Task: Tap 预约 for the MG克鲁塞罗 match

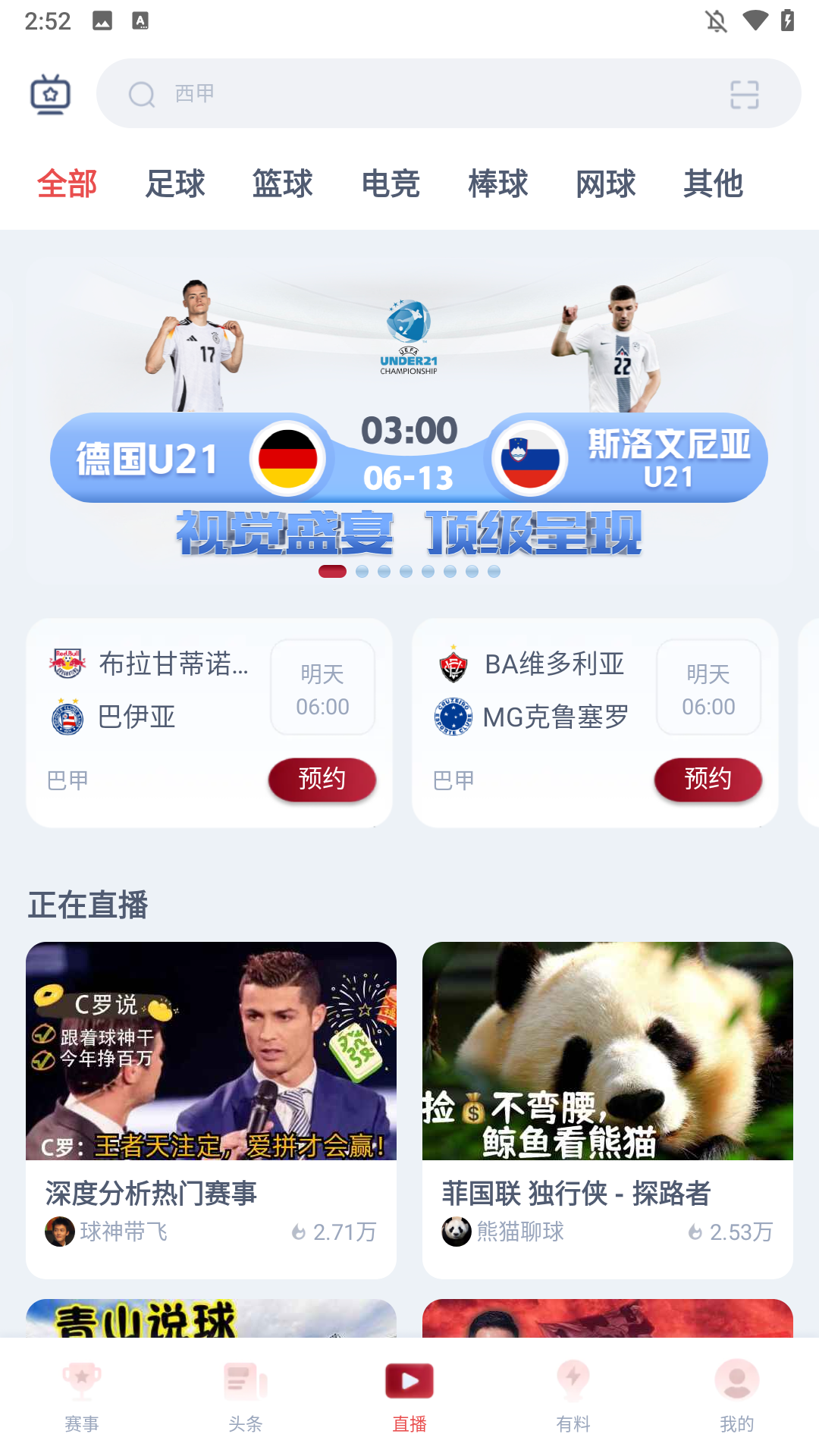Action: [x=708, y=778]
